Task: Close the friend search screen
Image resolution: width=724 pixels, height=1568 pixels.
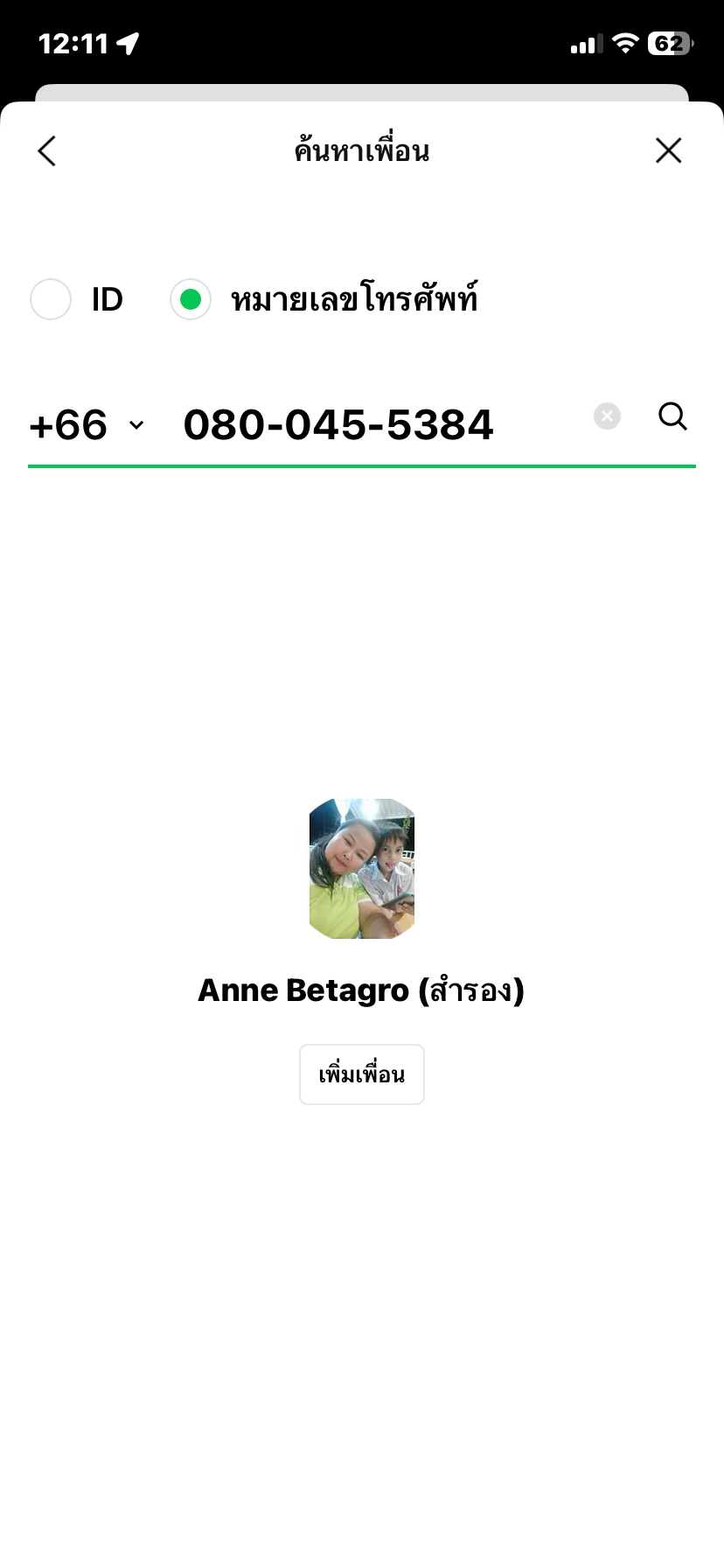Action: [x=668, y=151]
